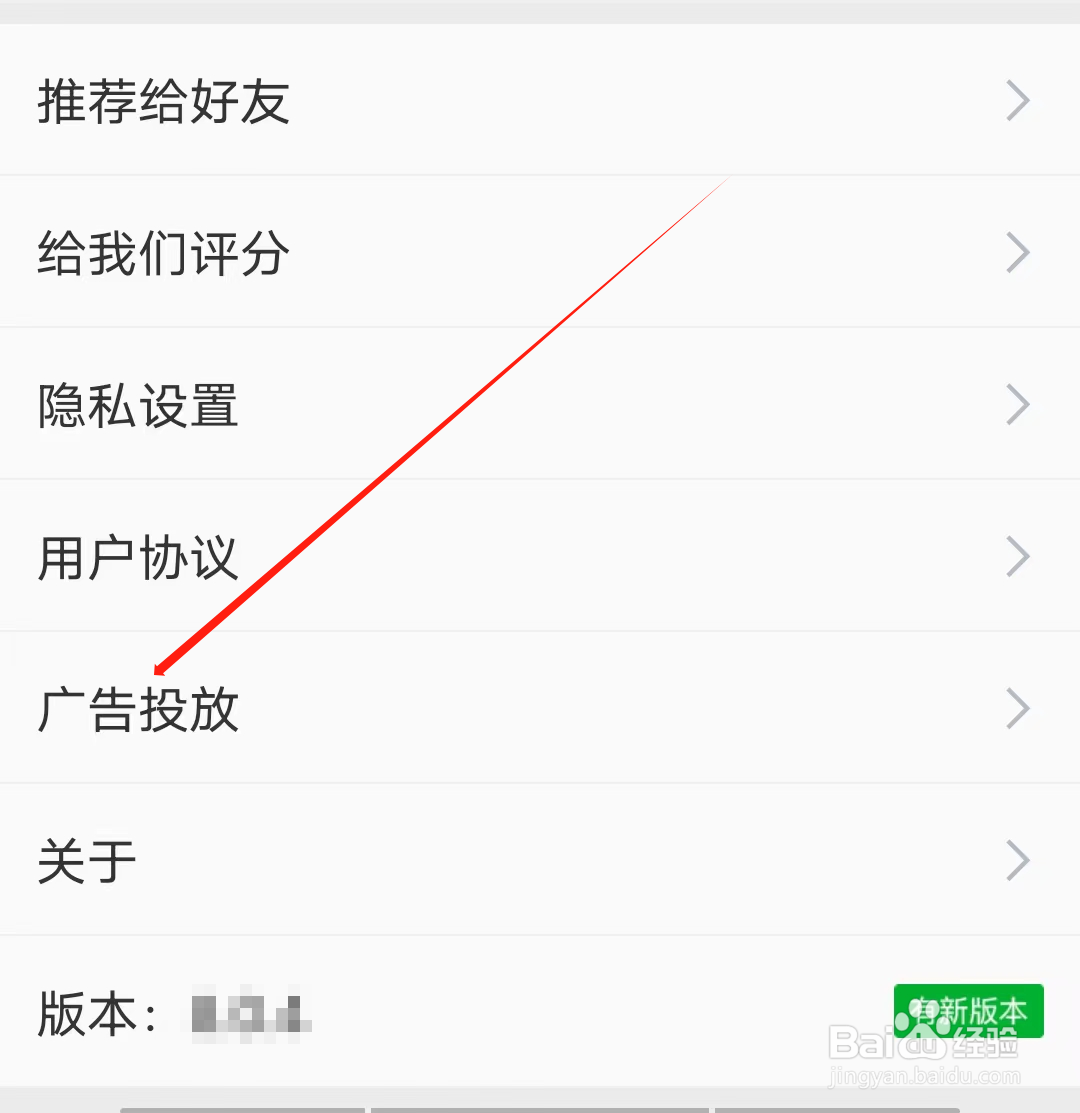1080x1113 pixels.
Task: View the 用户协议 user agreement
Action: tap(137, 557)
